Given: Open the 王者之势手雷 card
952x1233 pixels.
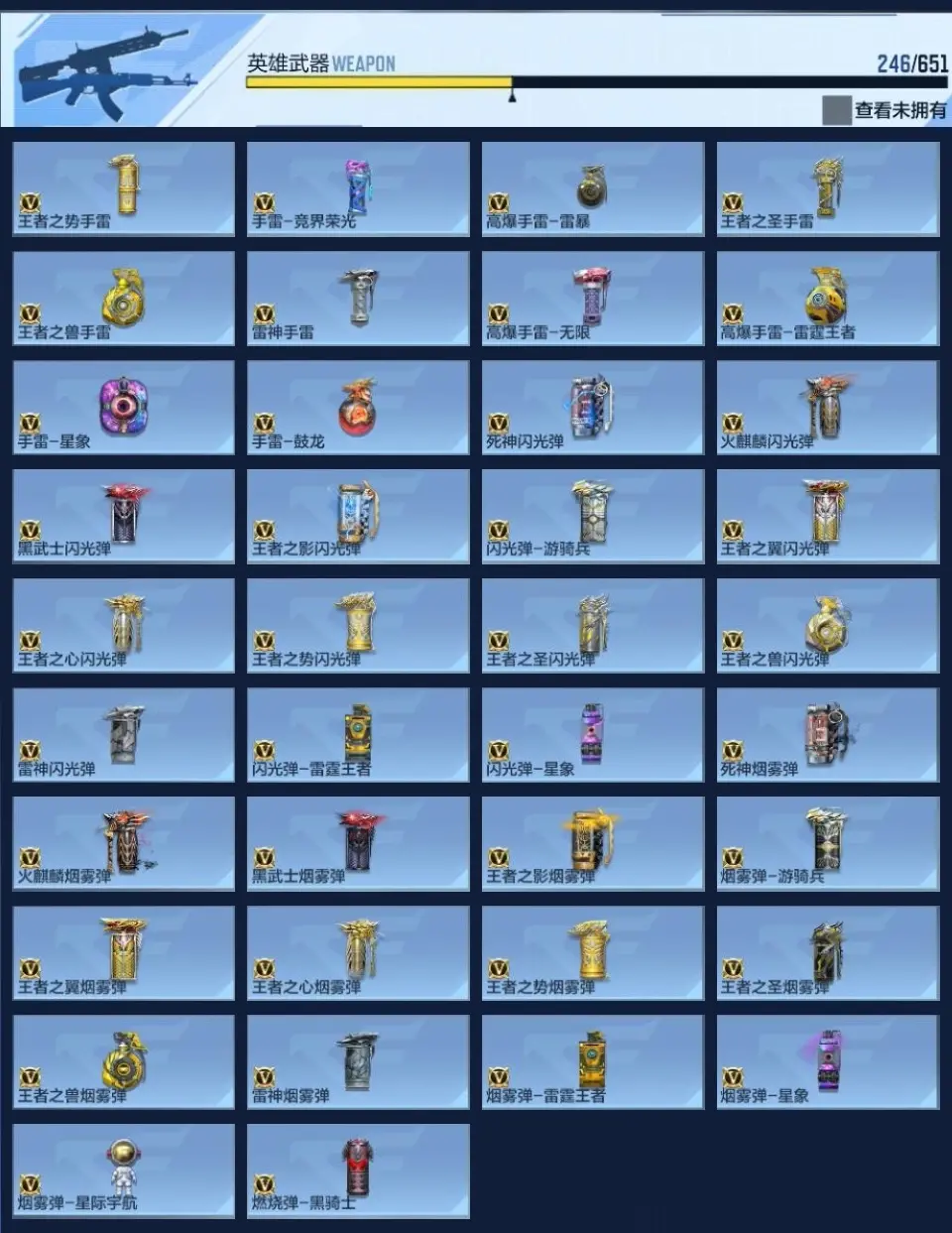Looking at the screenshot, I should pos(124,188).
